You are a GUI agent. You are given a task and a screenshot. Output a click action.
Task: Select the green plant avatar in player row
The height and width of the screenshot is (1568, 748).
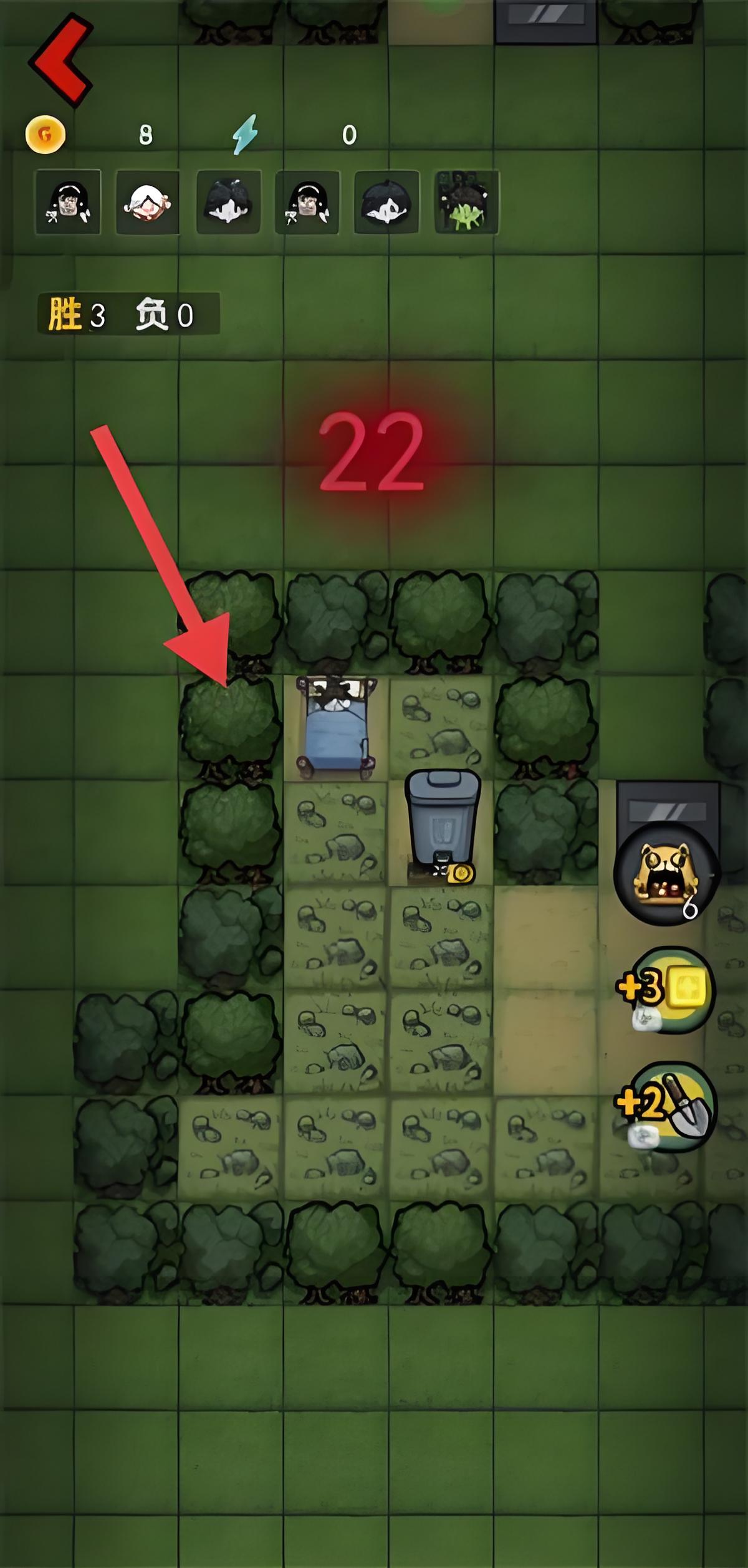pyautogui.click(x=466, y=202)
